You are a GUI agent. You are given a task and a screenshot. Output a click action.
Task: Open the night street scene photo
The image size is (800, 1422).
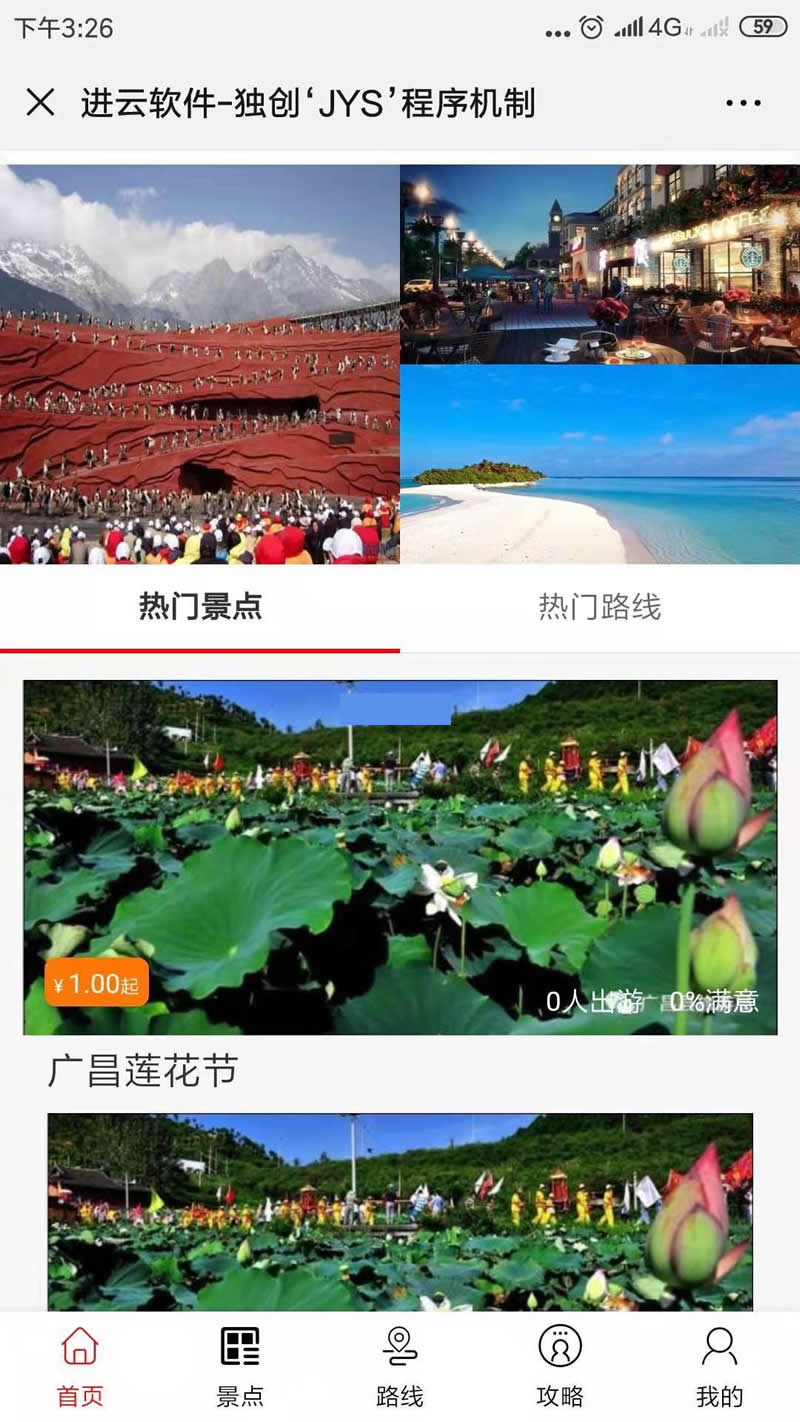coord(600,258)
